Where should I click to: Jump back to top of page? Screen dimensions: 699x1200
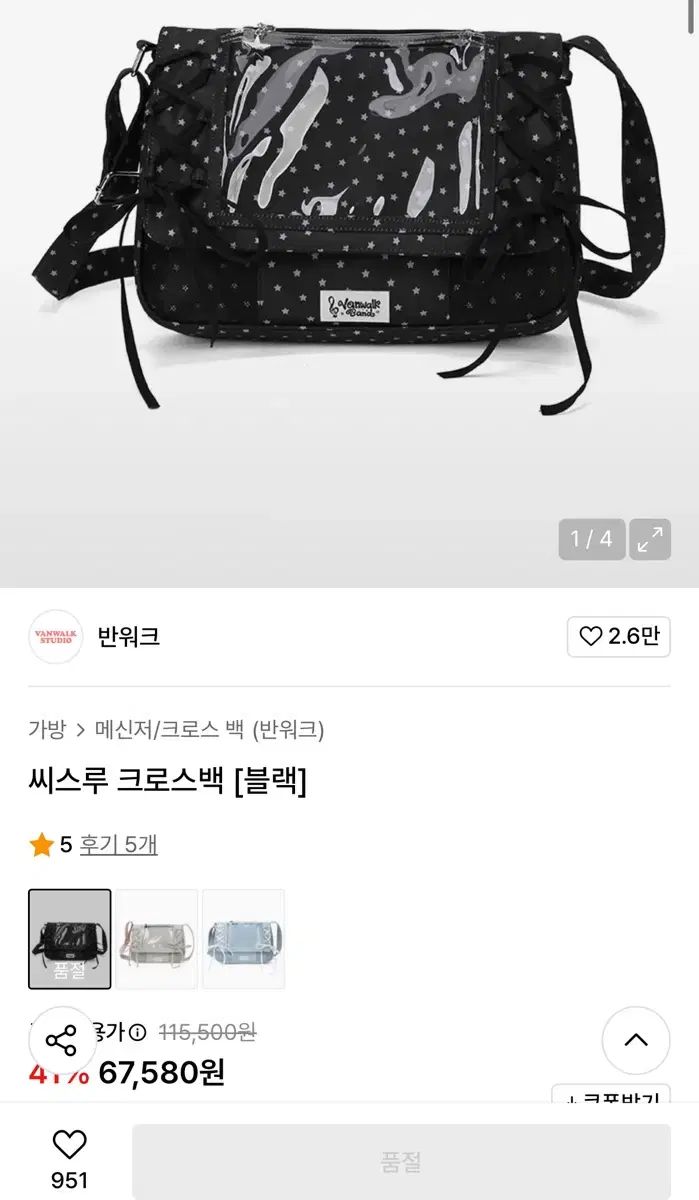coord(635,1040)
